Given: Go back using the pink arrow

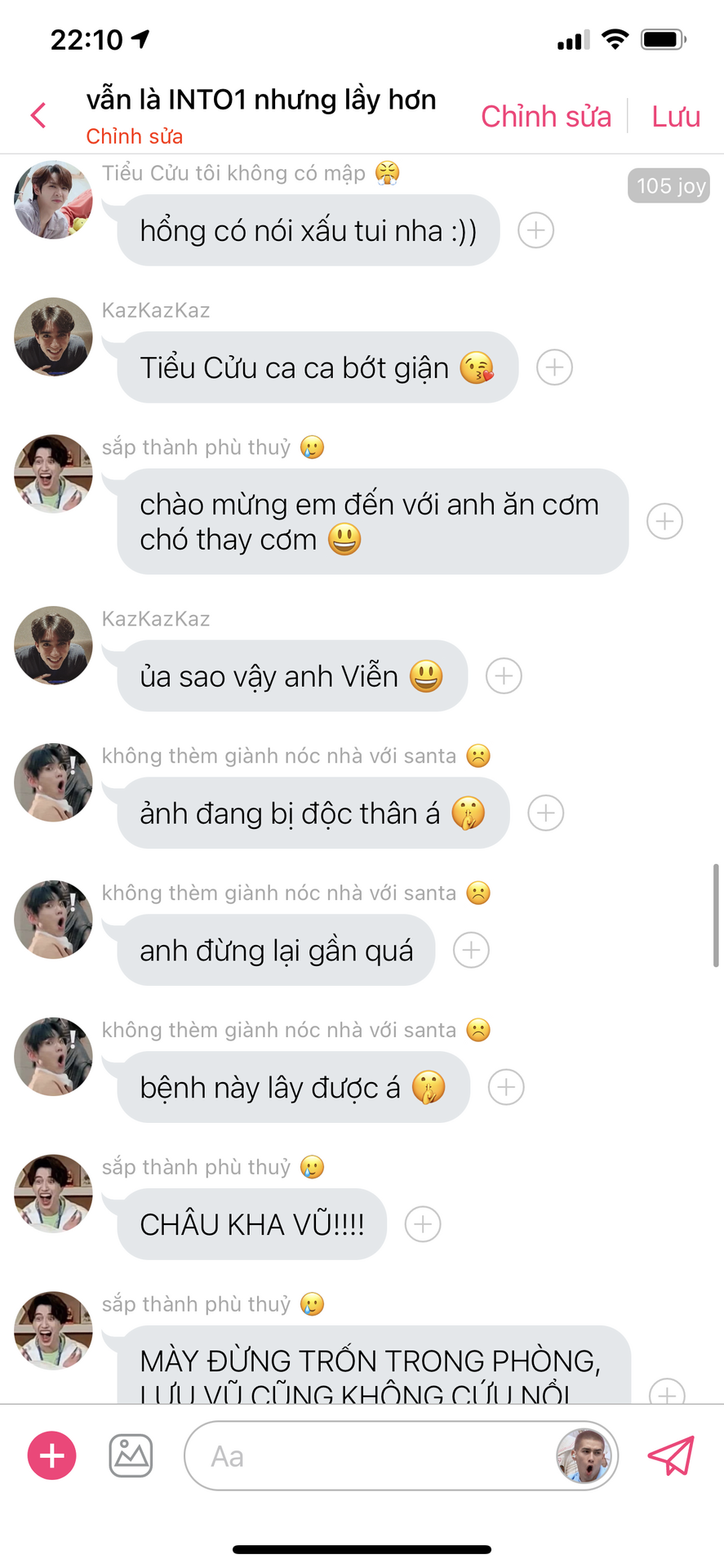Looking at the screenshot, I should [38, 115].
